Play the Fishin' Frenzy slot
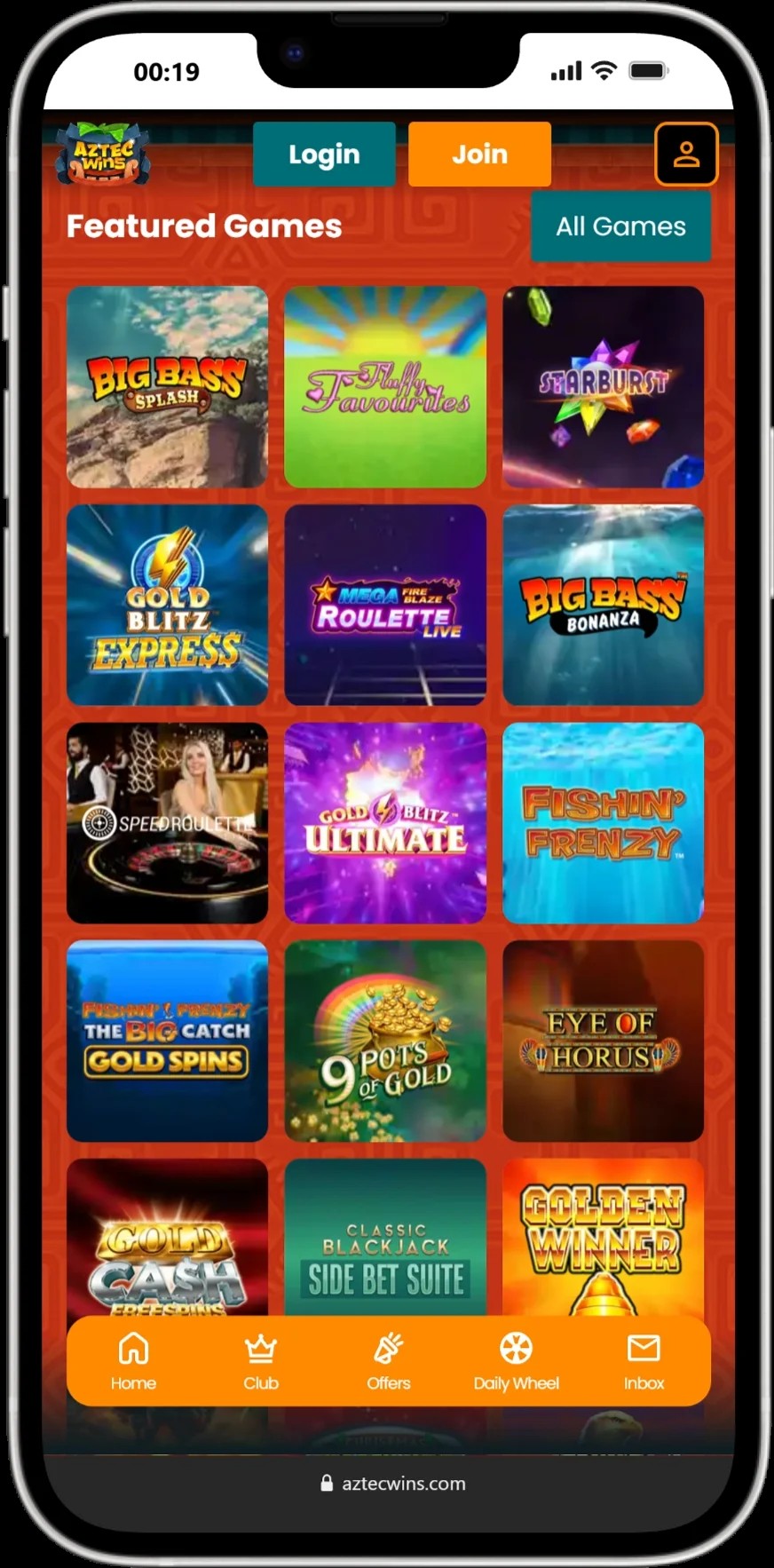Viewport: 774px width, 1568px height. tap(603, 823)
